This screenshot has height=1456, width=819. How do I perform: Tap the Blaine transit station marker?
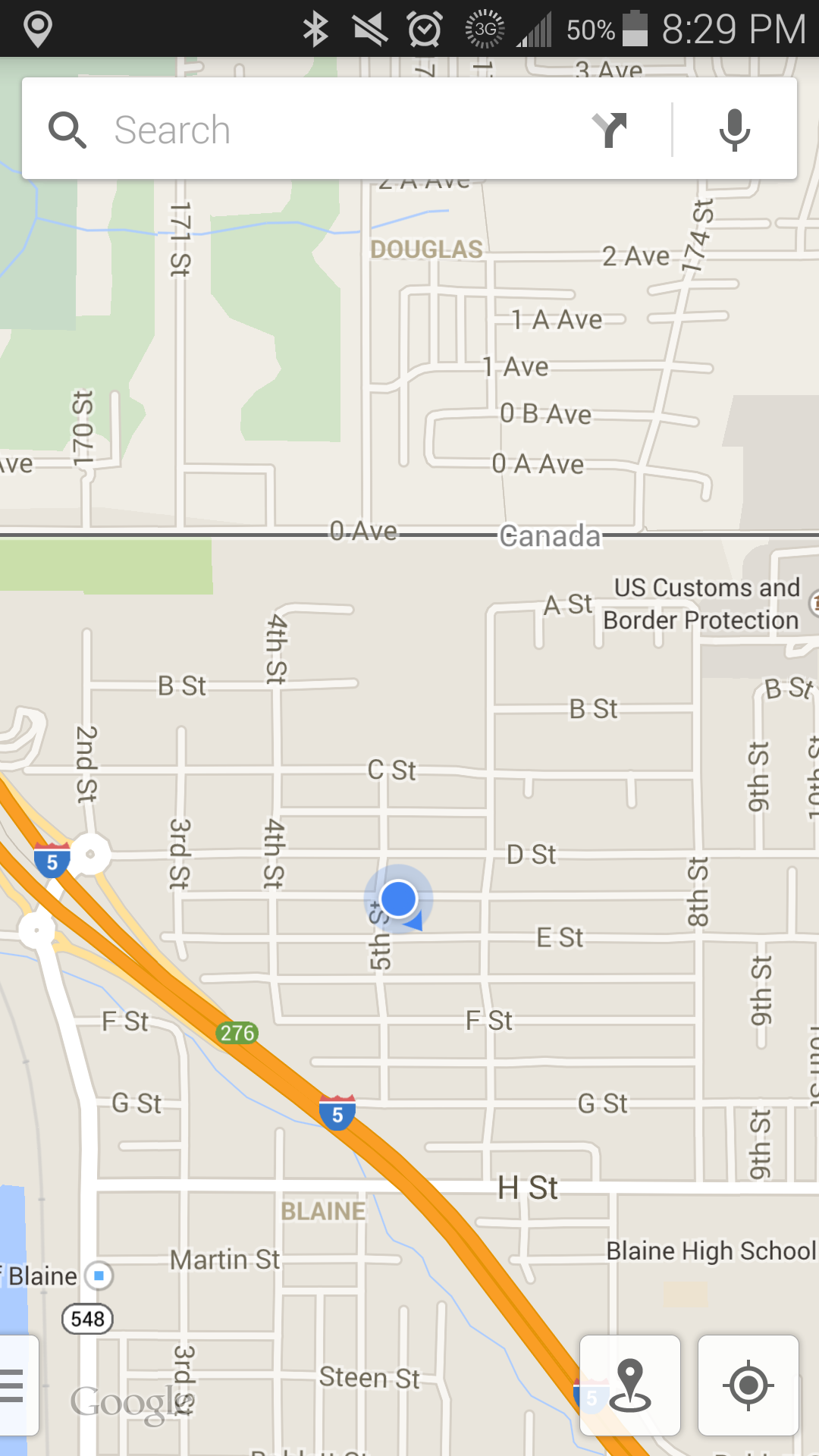99,1276
